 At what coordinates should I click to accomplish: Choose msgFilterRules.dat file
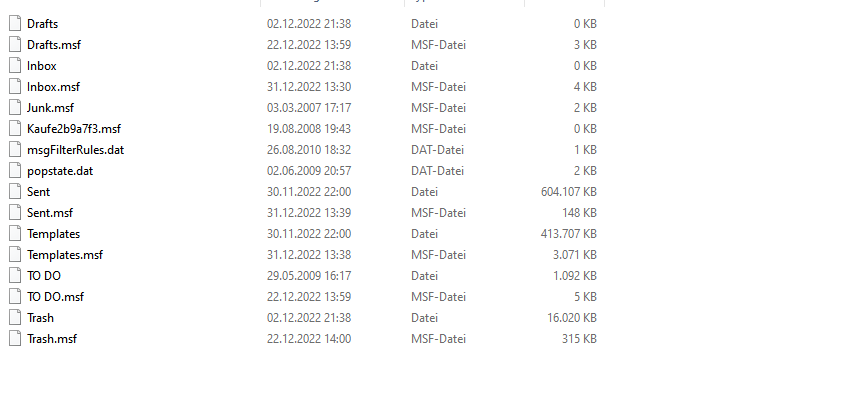(x=75, y=149)
